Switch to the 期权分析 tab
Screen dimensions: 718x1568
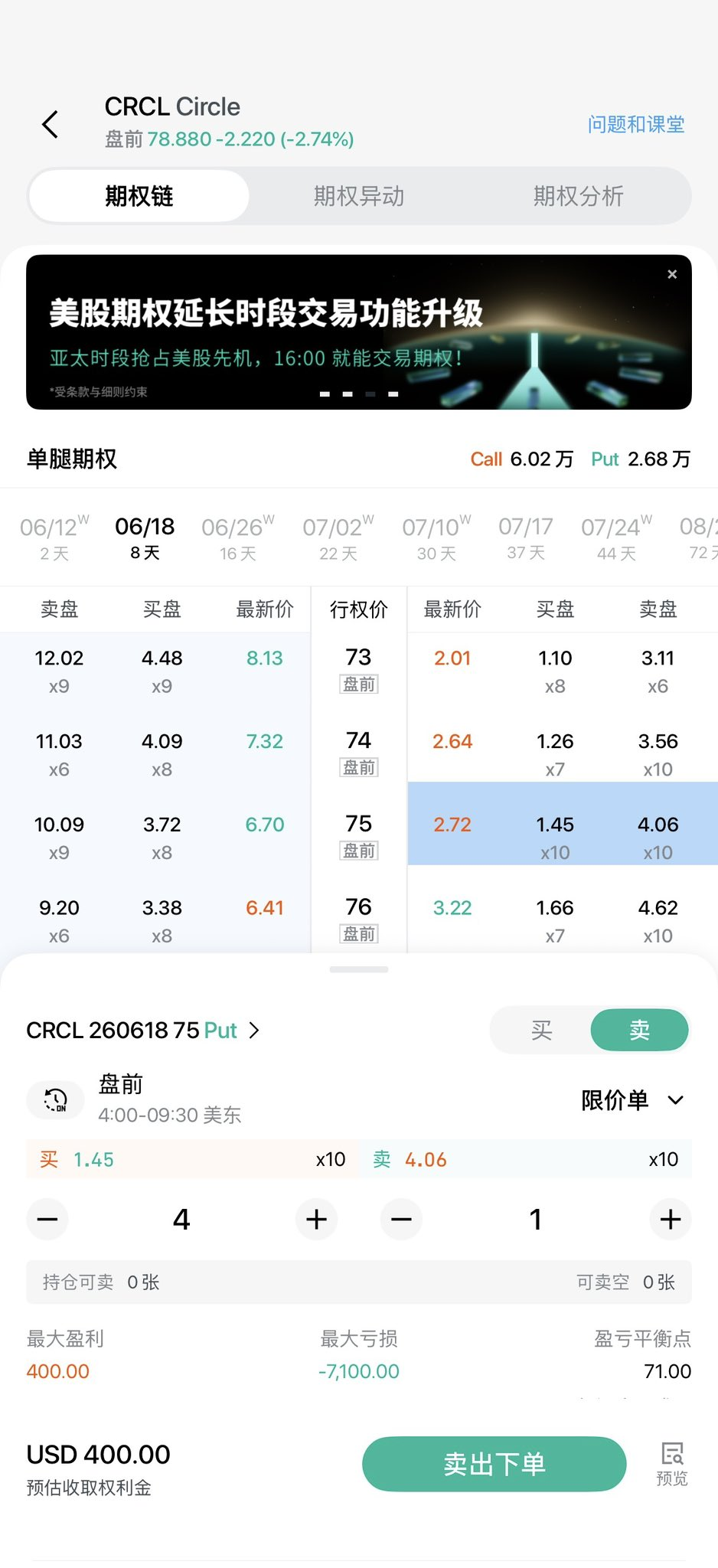pos(578,196)
